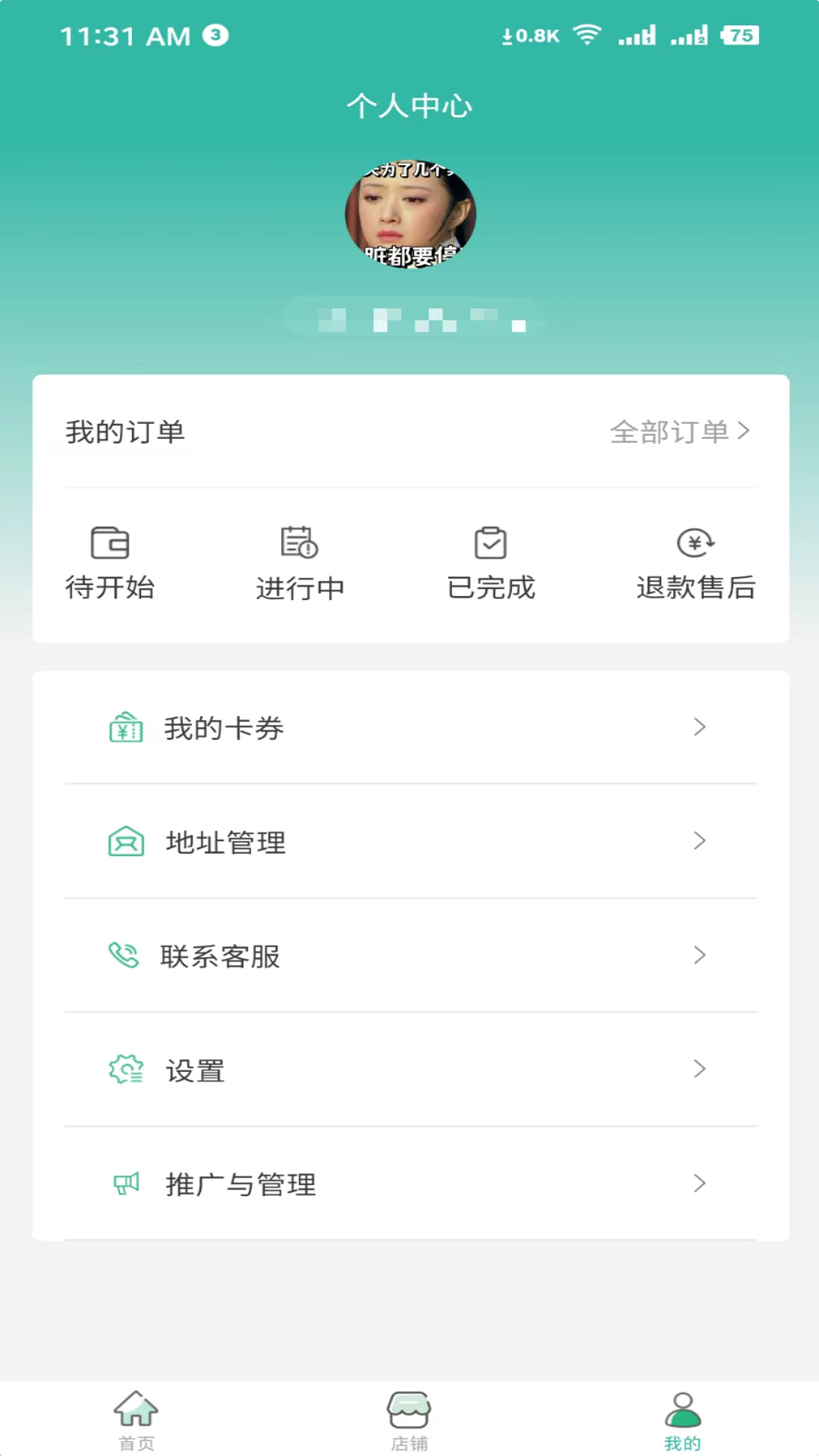The image size is (819, 1456).
Task: Open the 设置 gear icon
Action: pyautogui.click(x=126, y=1070)
